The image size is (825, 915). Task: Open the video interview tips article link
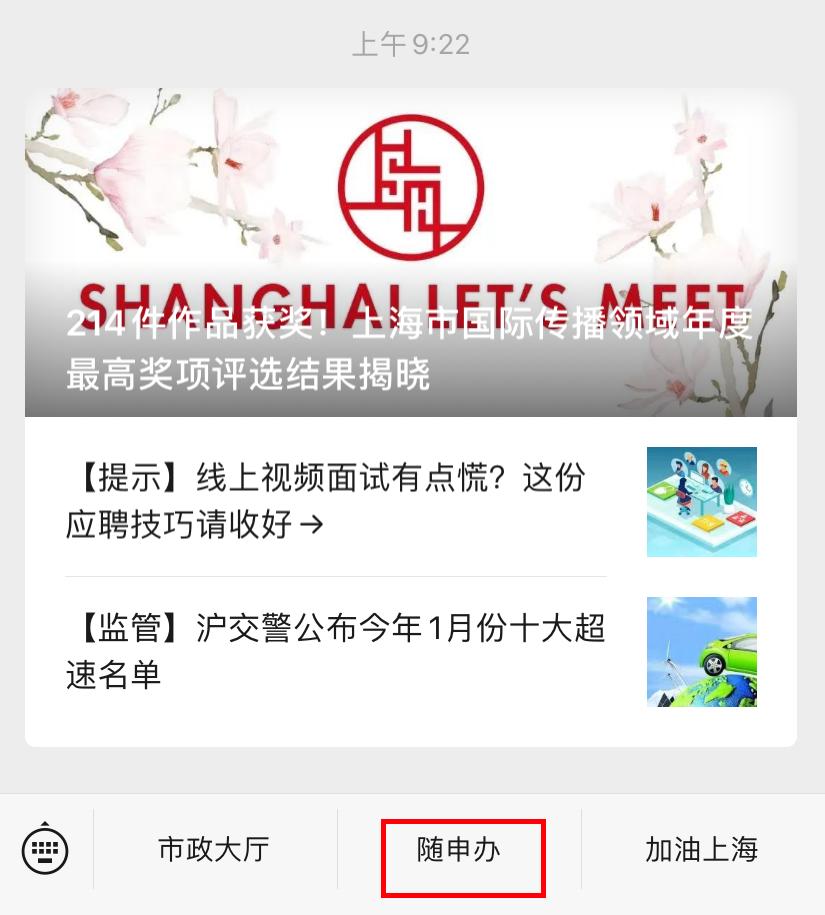point(330,502)
